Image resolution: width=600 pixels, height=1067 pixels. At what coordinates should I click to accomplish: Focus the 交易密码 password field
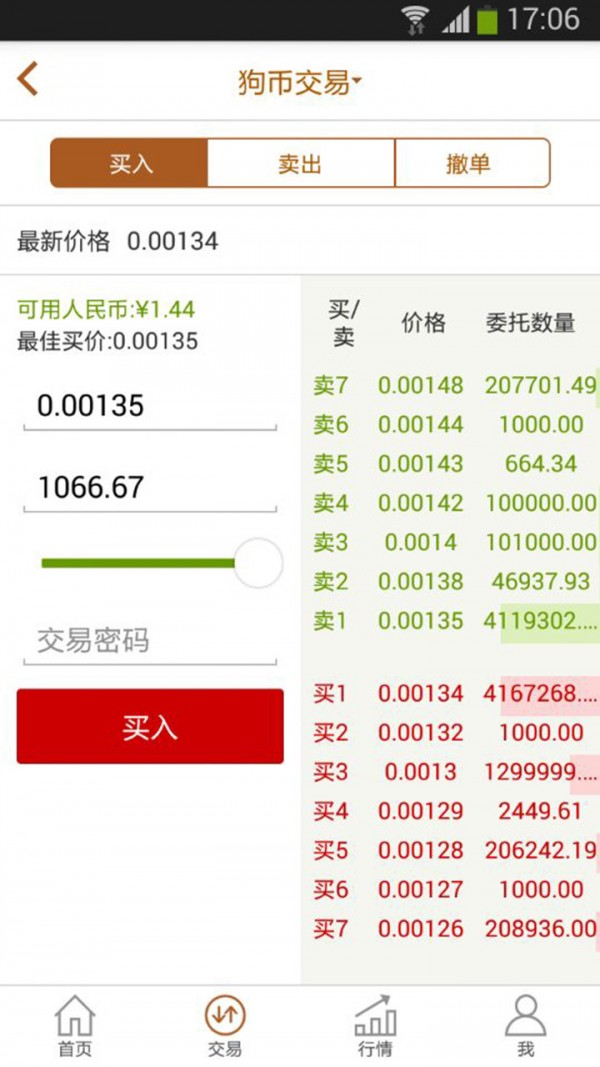[x=150, y=641]
